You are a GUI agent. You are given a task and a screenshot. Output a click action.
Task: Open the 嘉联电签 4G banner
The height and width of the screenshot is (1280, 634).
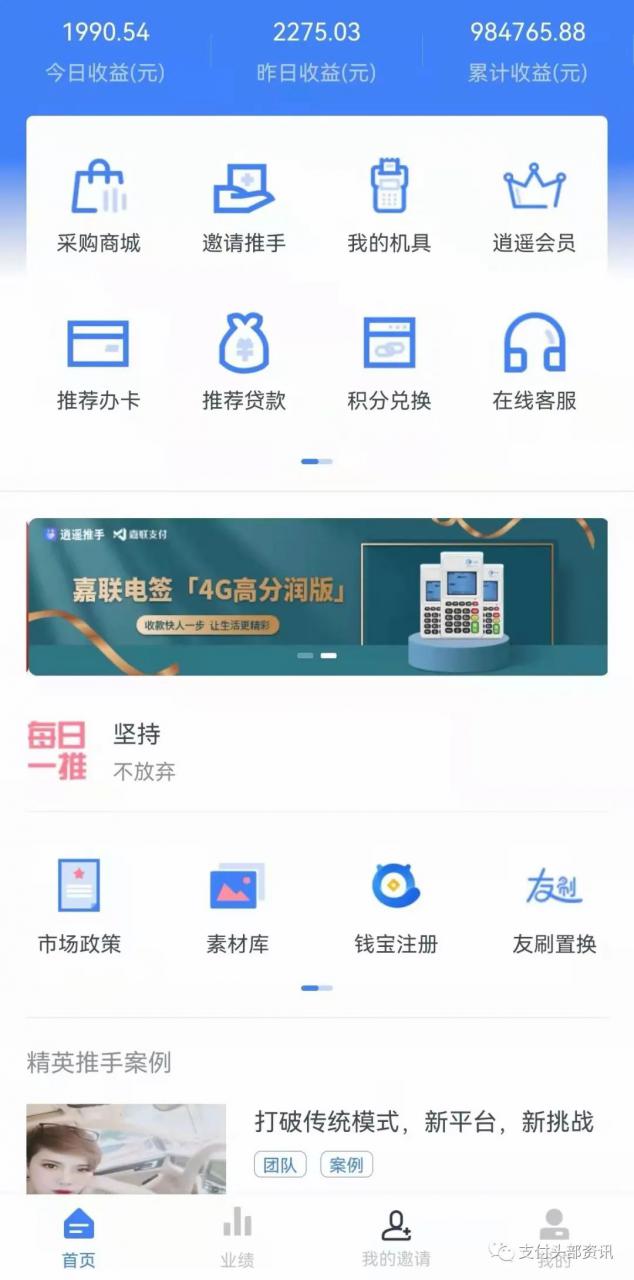pyautogui.click(x=317, y=597)
